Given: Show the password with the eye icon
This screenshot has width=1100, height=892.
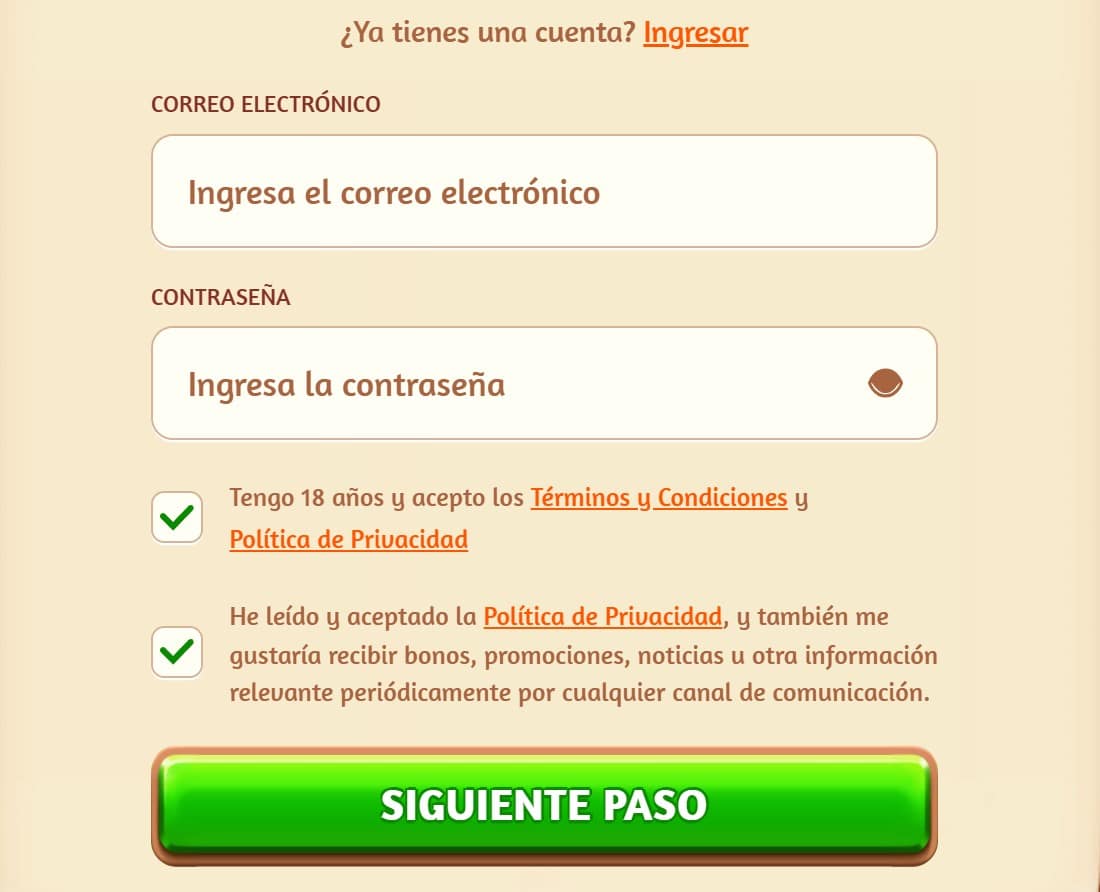Looking at the screenshot, I should [885, 384].
